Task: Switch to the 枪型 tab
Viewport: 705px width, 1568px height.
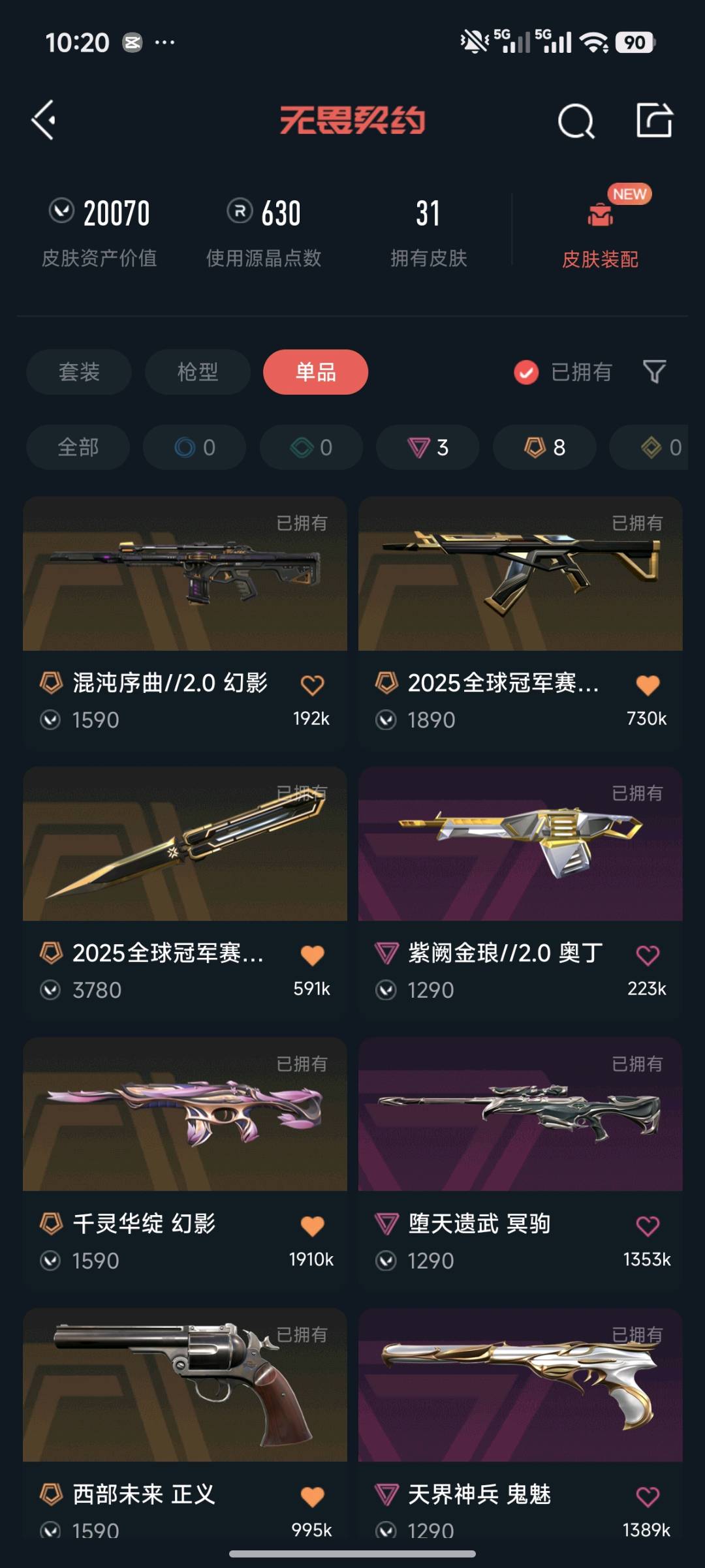Action: coord(197,372)
